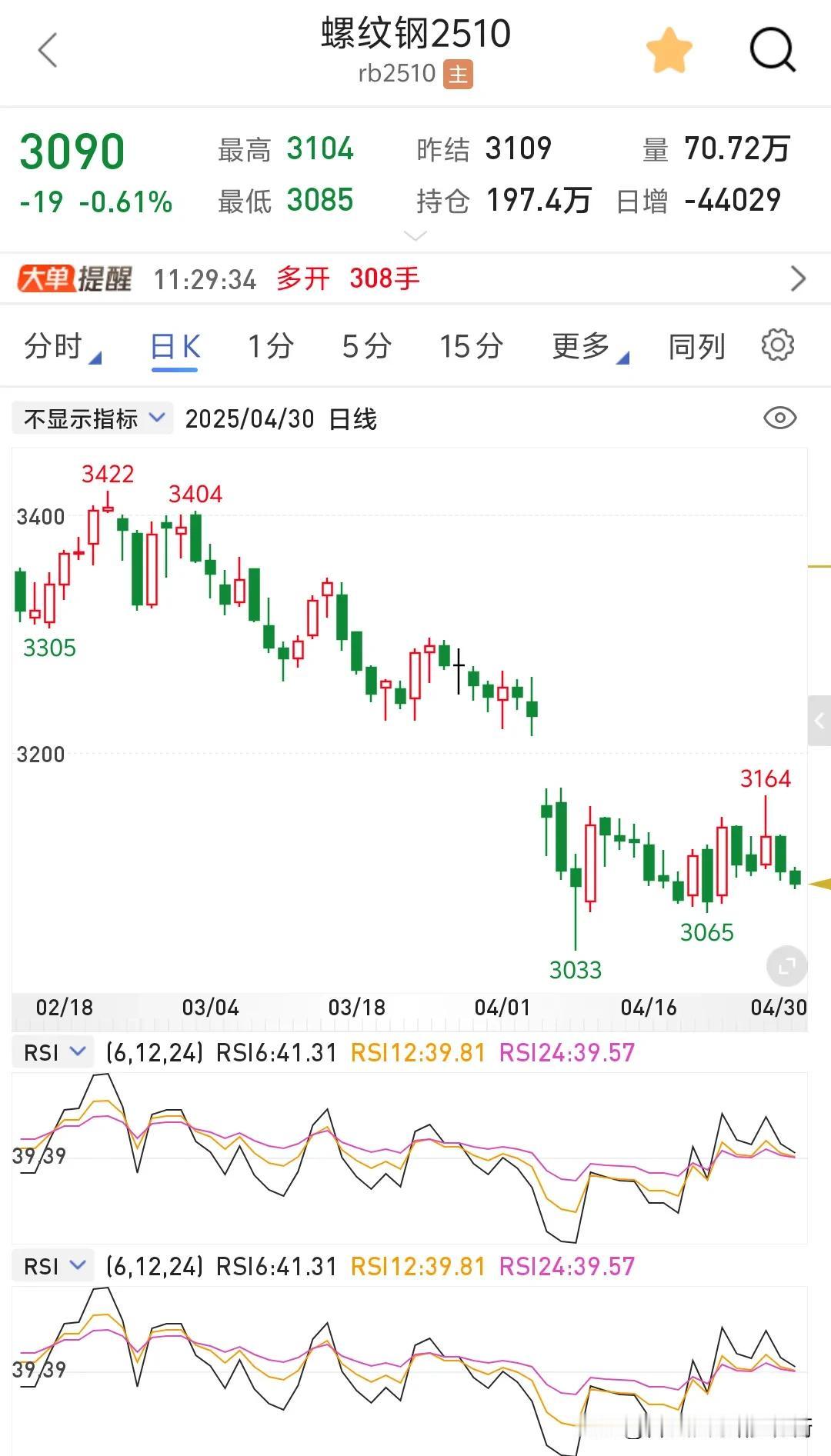Tap the 同列 option
Viewport: 831px width, 1456px height.
[x=697, y=347]
